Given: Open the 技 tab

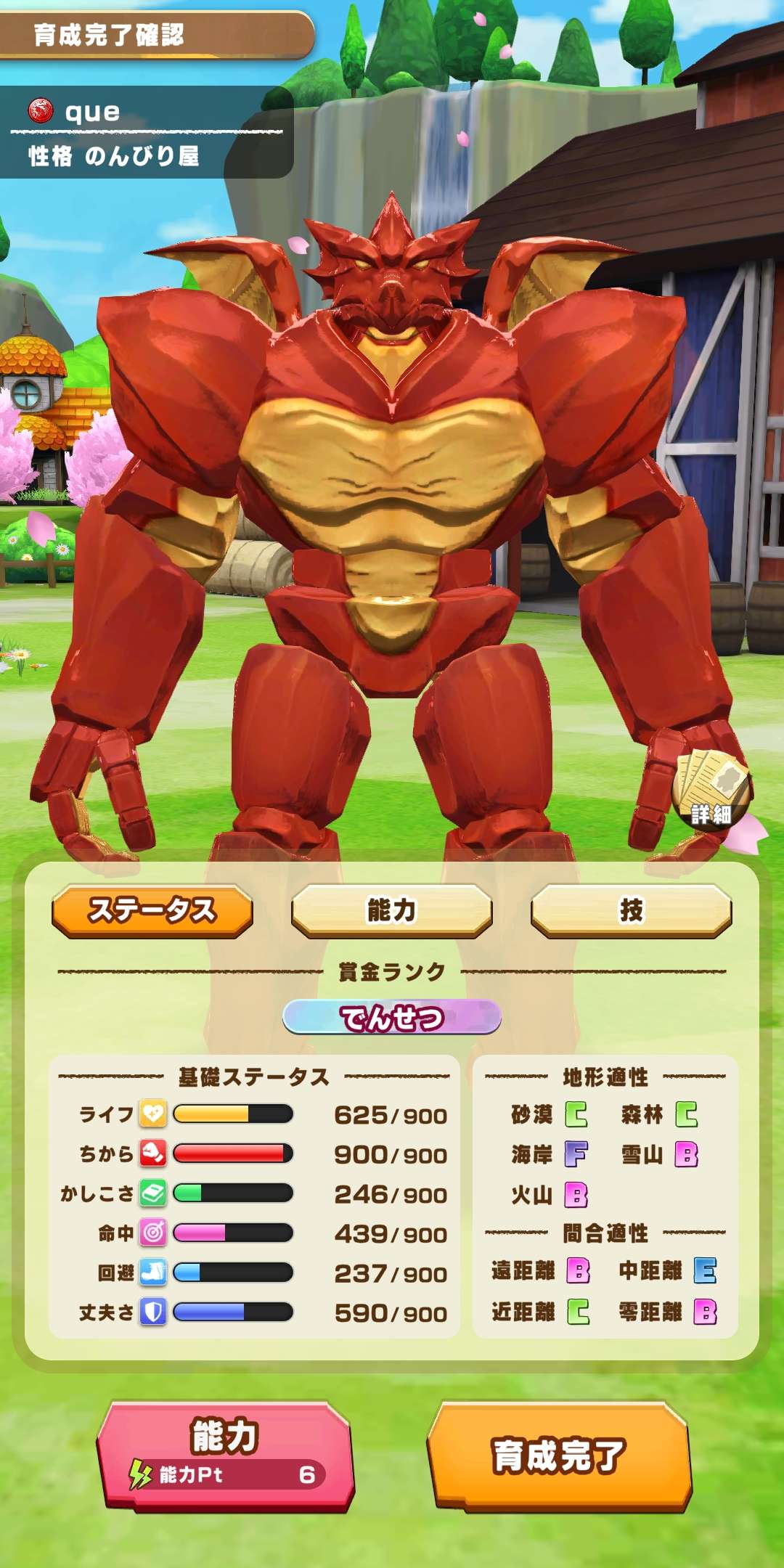Looking at the screenshot, I should pyautogui.click(x=631, y=910).
